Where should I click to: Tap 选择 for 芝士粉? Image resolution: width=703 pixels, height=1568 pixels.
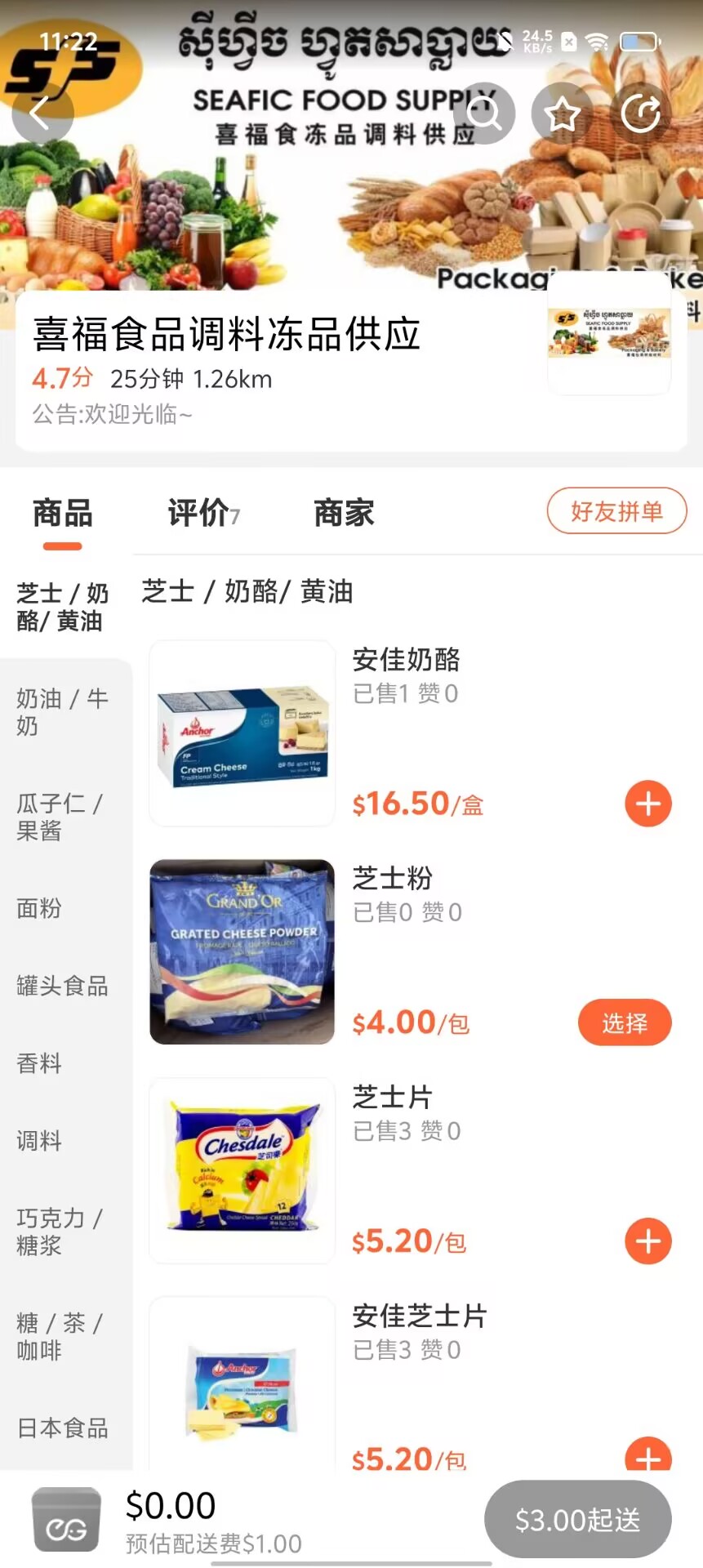(x=625, y=1022)
